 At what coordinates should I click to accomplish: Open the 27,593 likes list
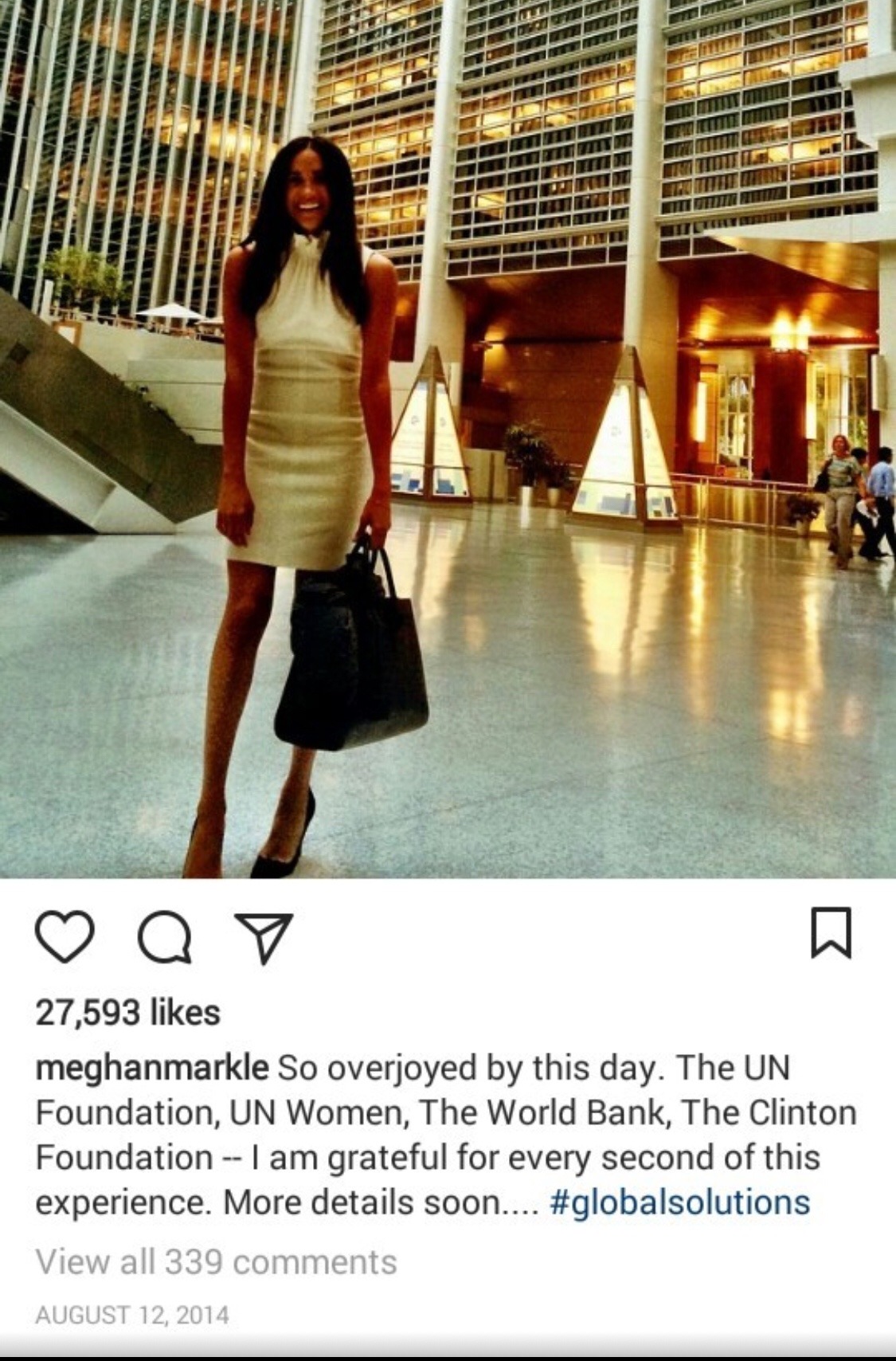click(x=127, y=1013)
